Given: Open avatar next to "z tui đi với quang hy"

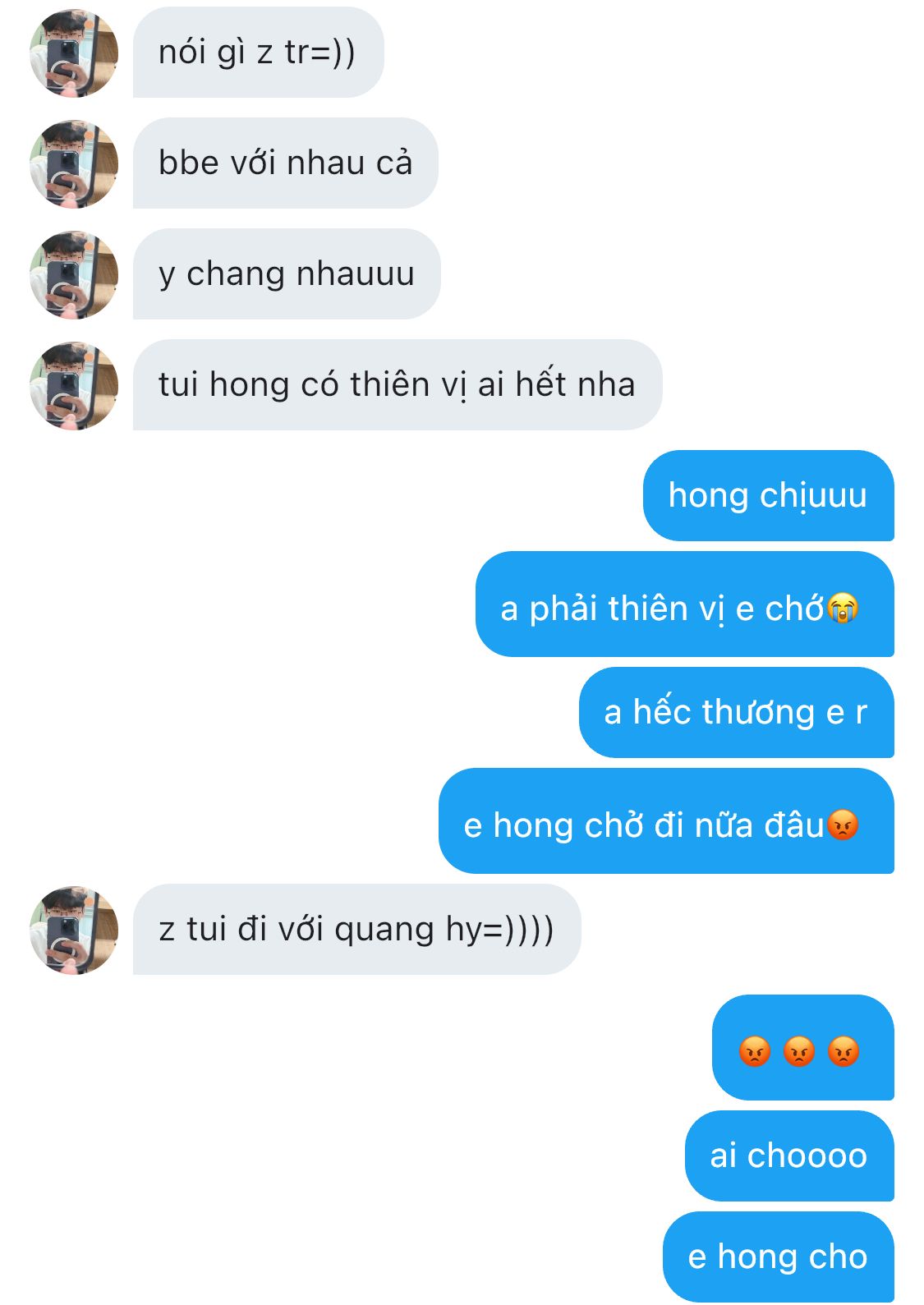Looking at the screenshot, I should [x=74, y=930].
